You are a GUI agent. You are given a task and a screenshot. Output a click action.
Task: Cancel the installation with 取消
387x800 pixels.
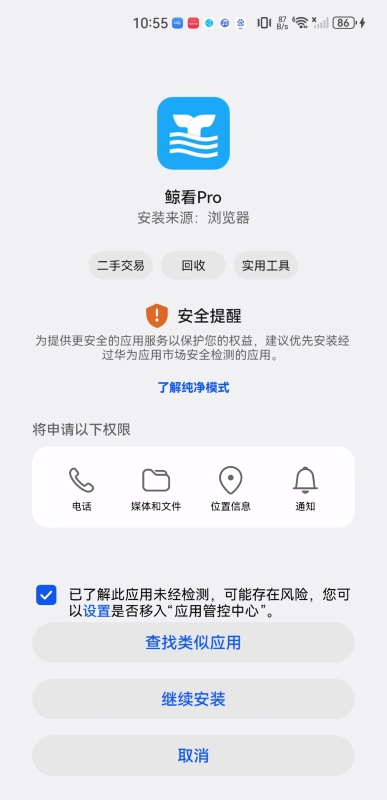[x=193, y=756]
